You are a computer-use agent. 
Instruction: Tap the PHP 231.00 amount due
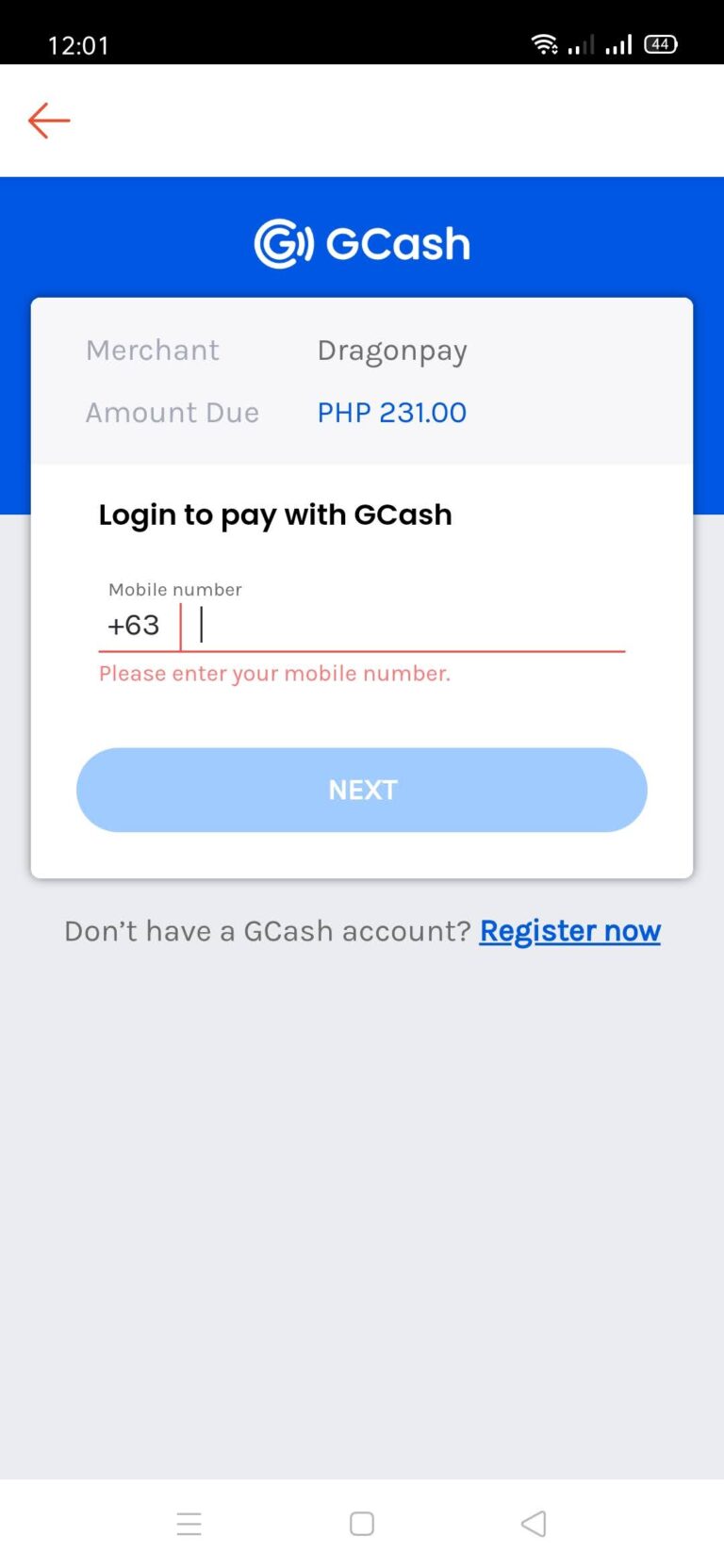[392, 412]
